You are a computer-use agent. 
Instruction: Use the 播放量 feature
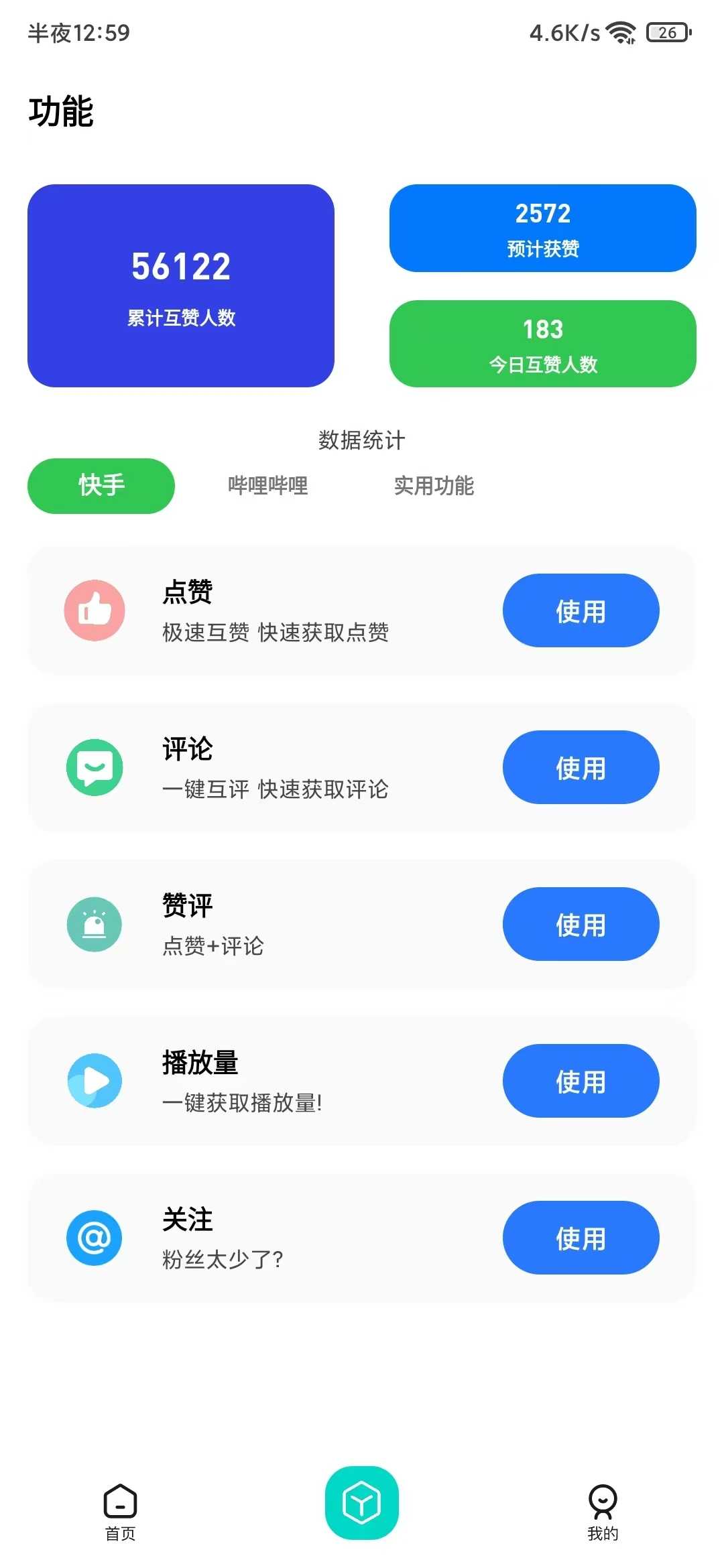point(581,1081)
